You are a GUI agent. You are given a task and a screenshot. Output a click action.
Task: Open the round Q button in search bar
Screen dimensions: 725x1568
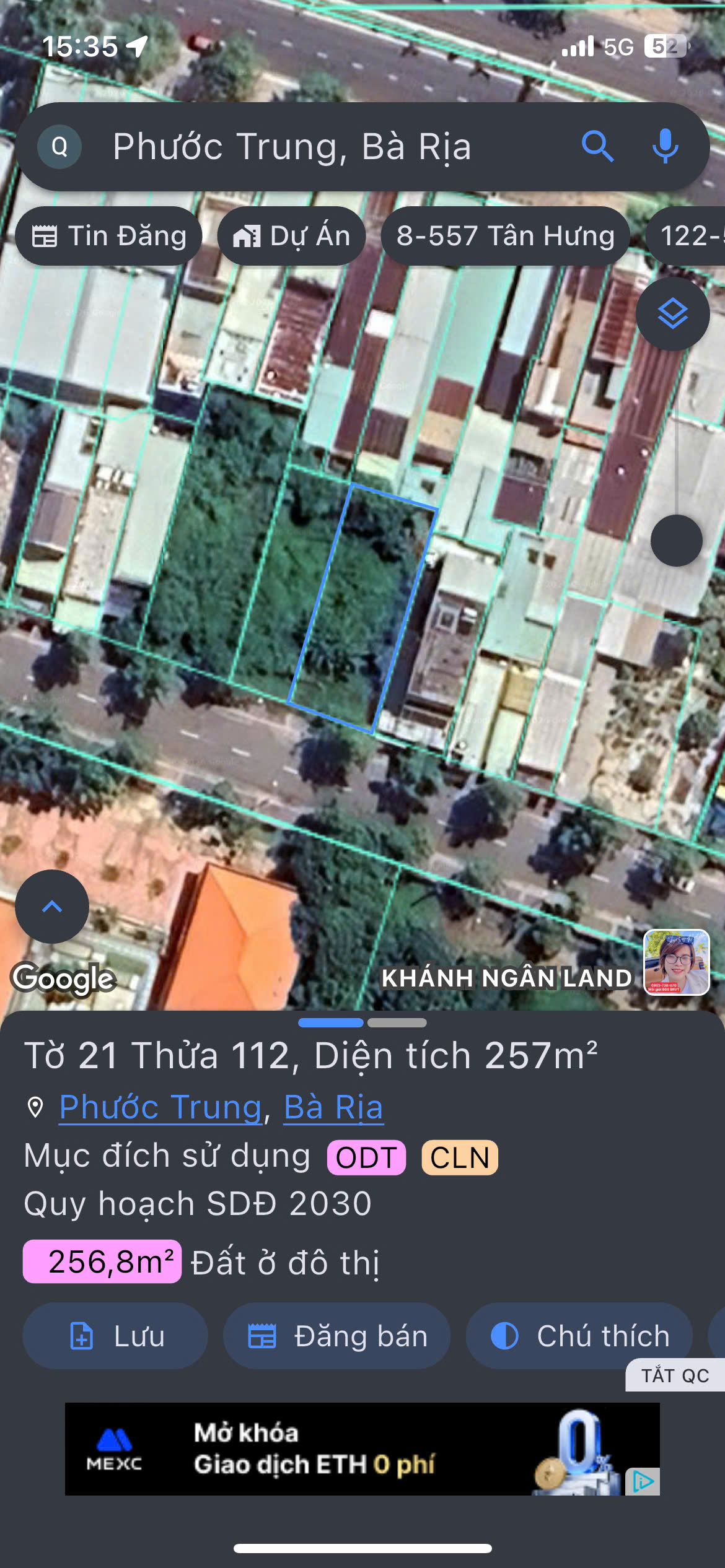59,147
